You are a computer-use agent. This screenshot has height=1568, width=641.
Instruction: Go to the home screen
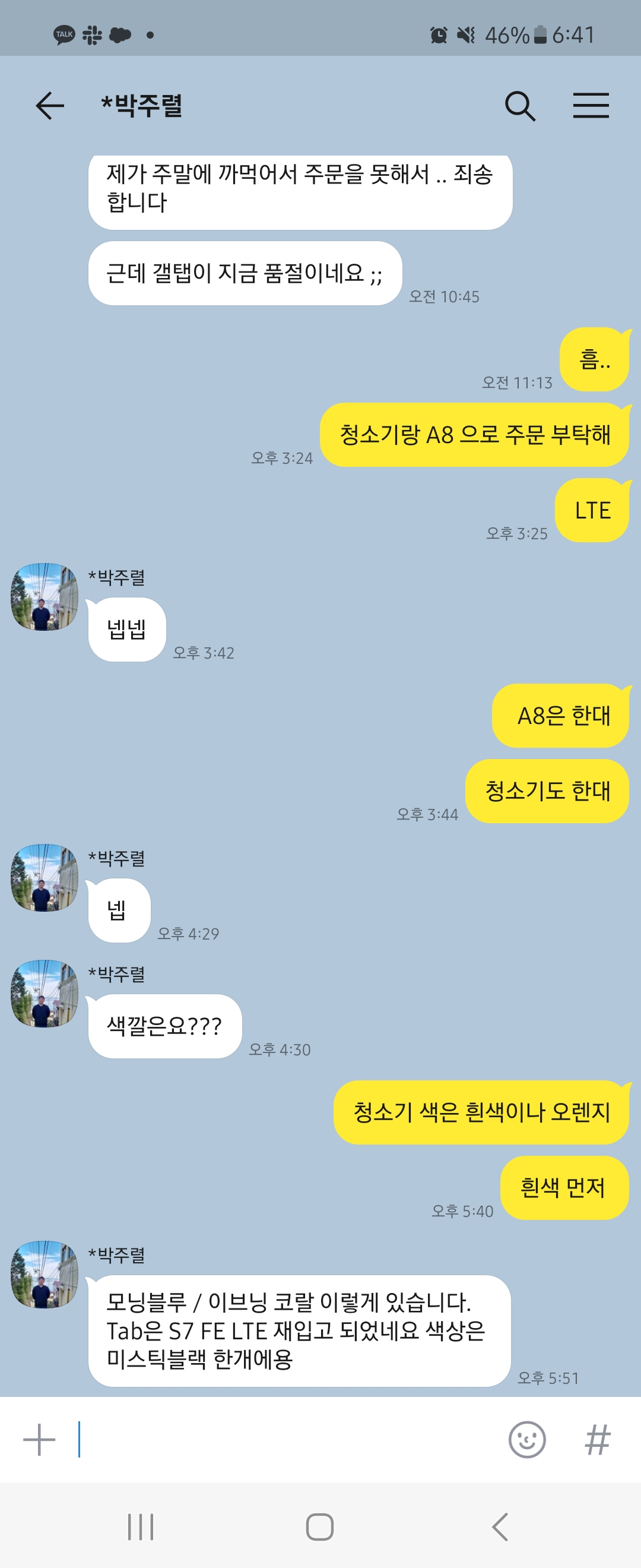320,1526
